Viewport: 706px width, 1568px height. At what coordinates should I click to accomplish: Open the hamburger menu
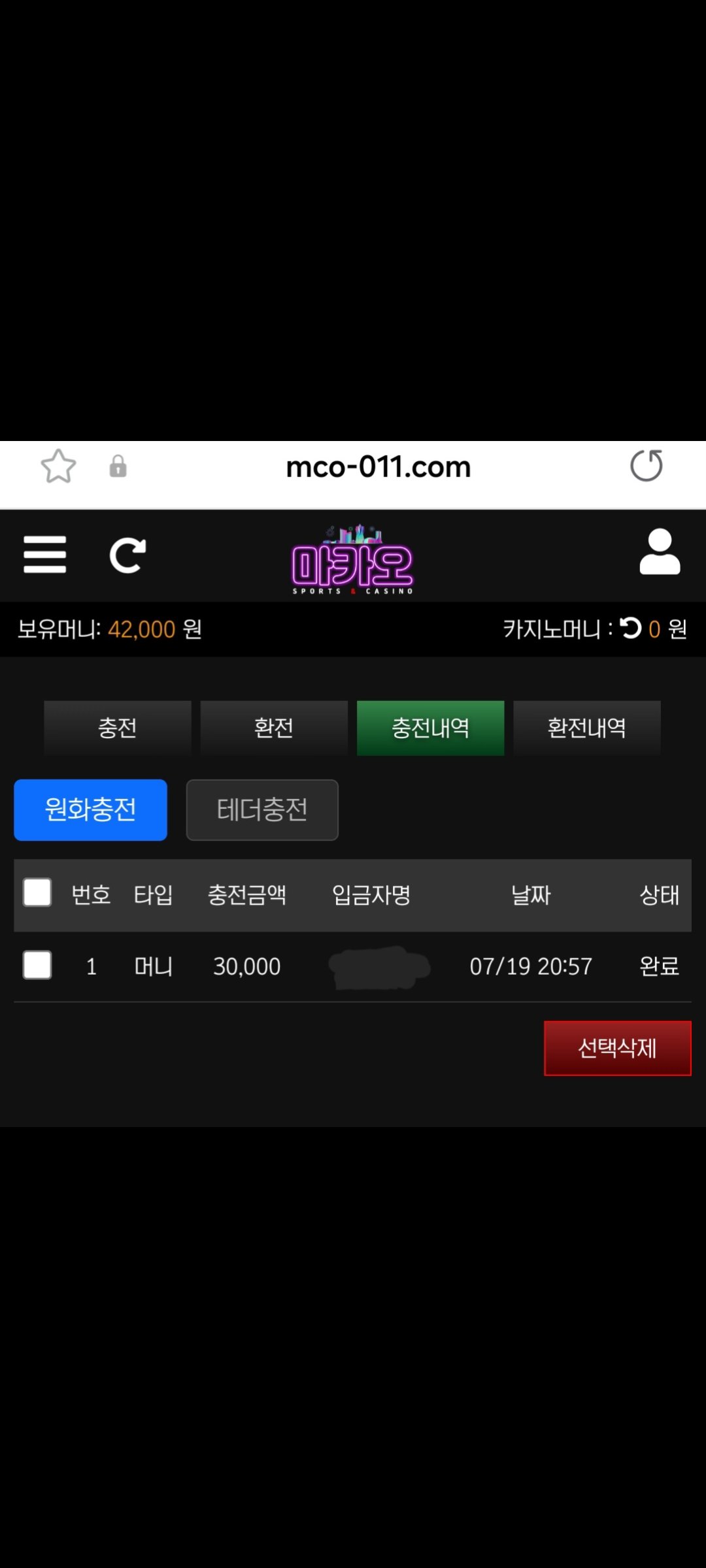click(x=44, y=555)
